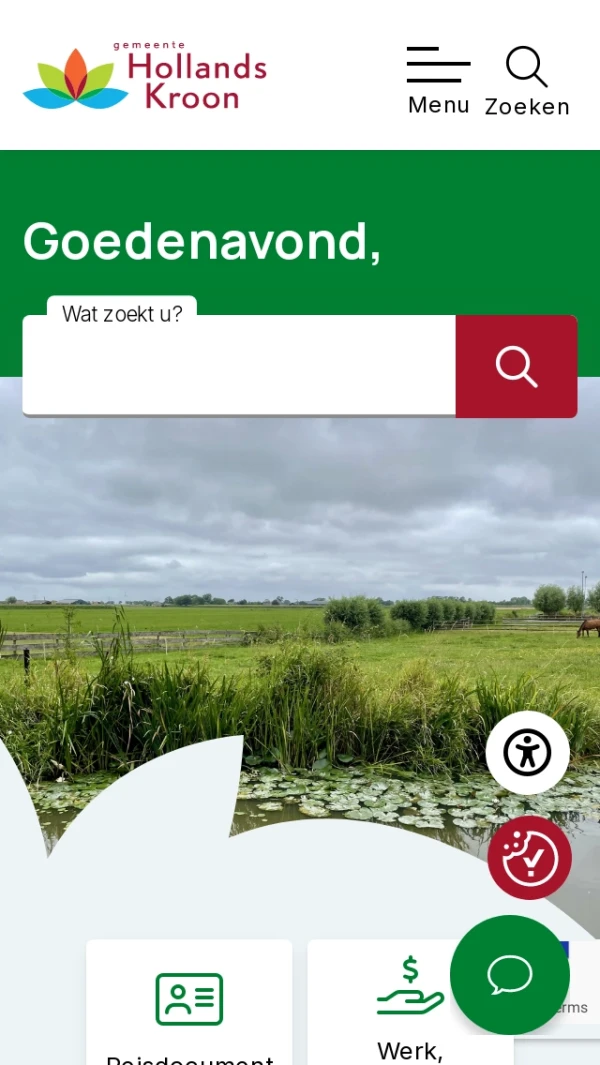Focus the 'Wat zoekt u?' search field

coord(238,366)
